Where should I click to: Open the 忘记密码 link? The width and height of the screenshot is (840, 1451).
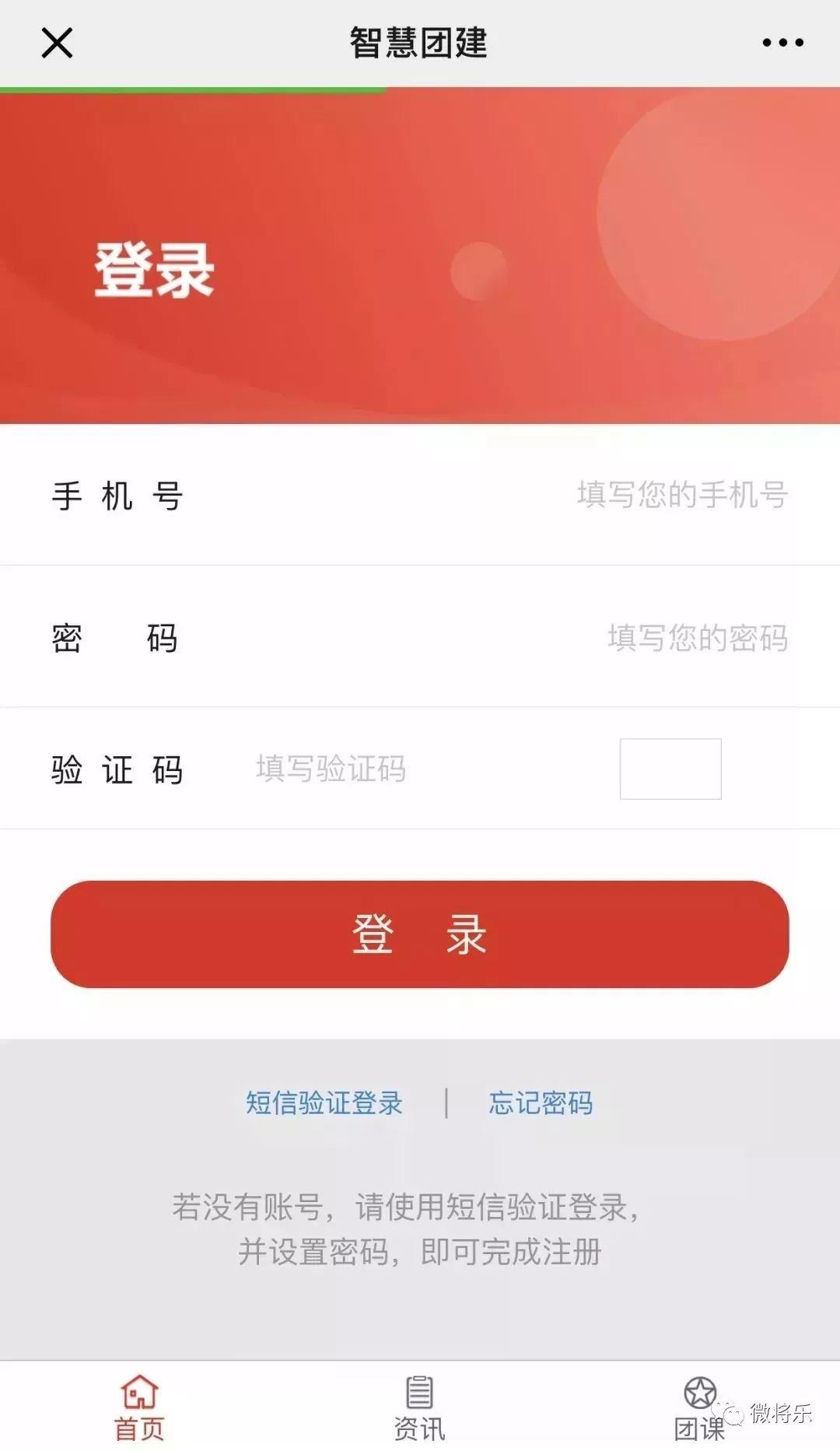click(541, 1102)
